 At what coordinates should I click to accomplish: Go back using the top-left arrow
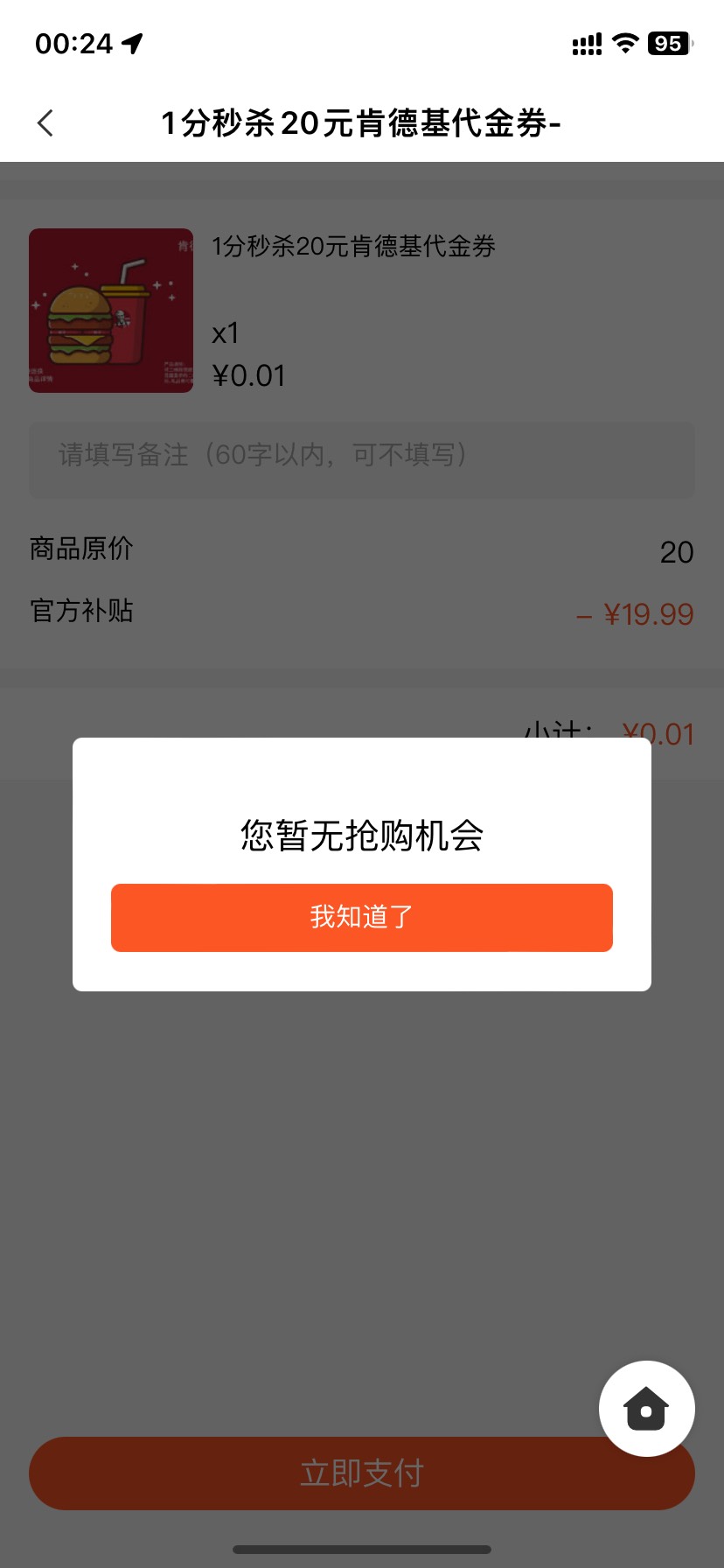tap(46, 123)
